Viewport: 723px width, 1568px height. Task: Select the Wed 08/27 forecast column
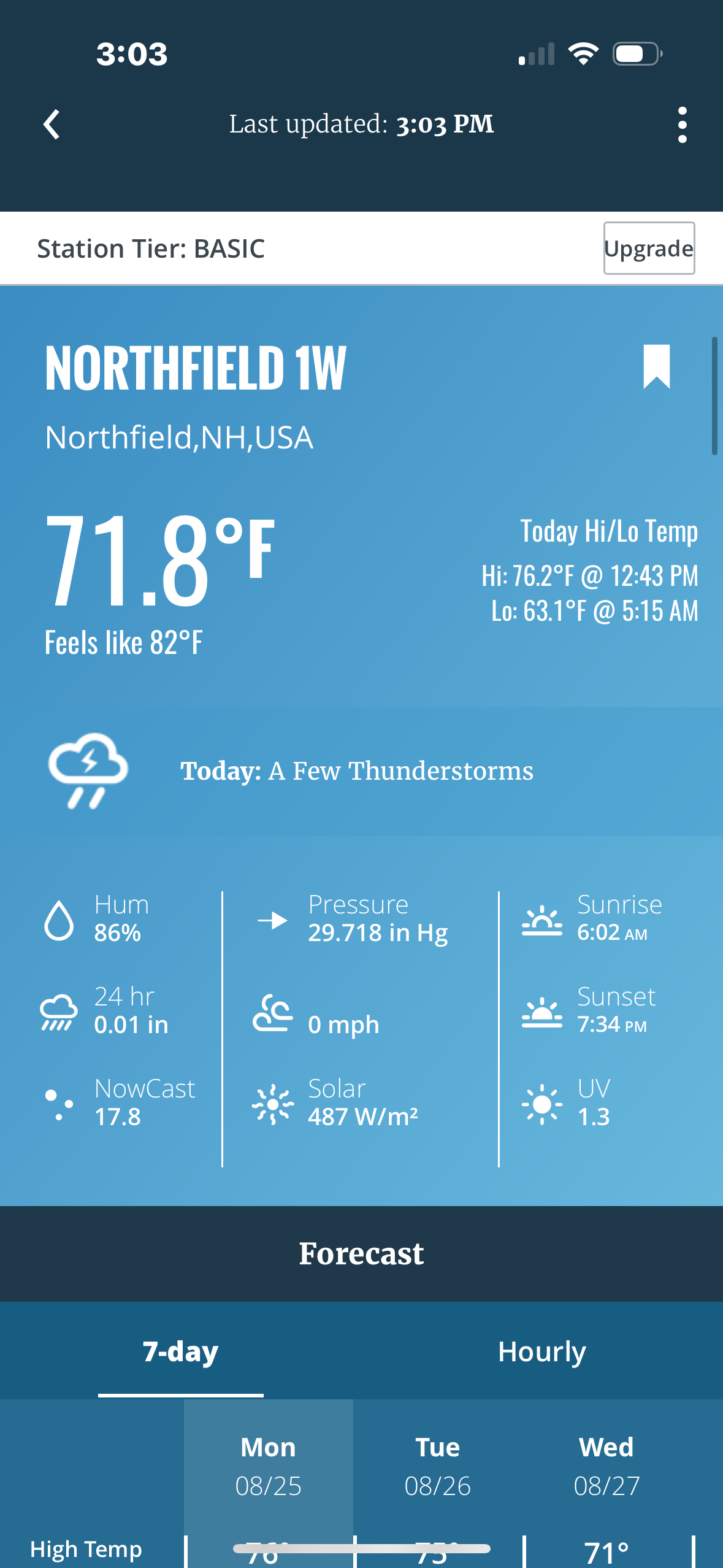(607, 1466)
